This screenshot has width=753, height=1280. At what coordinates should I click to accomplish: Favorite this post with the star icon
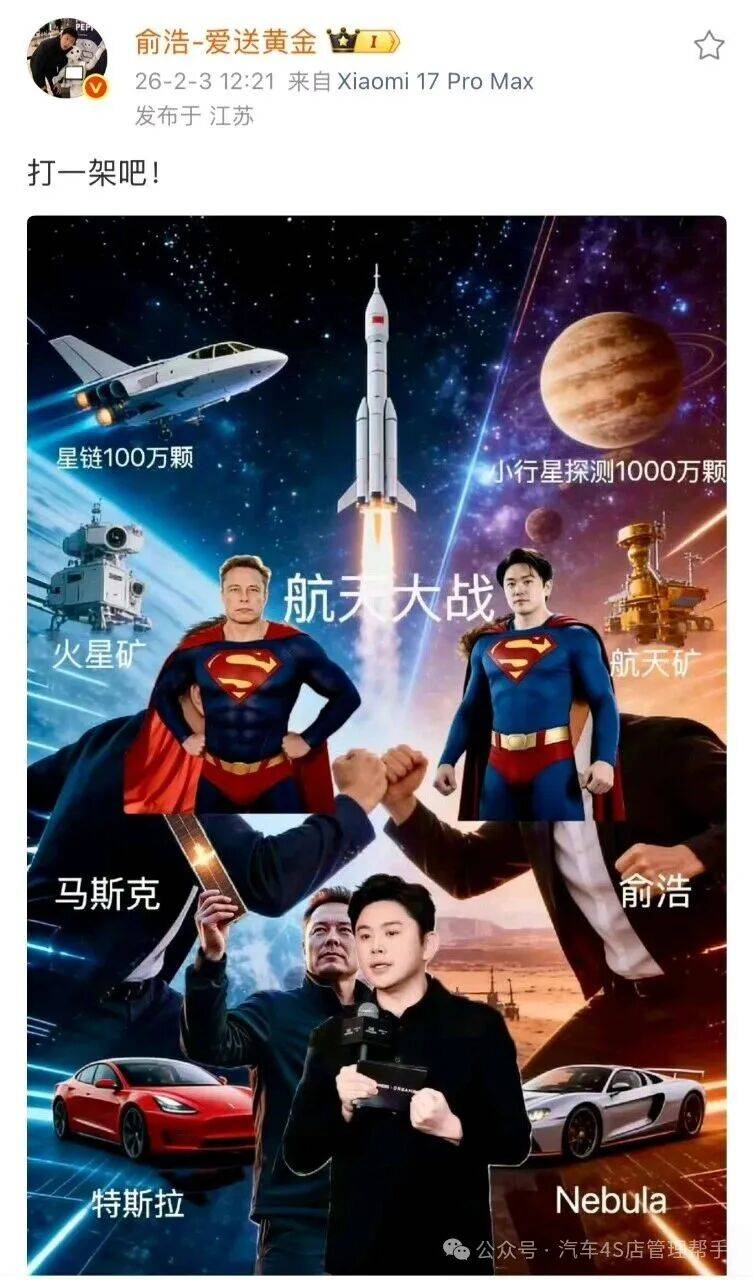pyautogui.click(x=708, y=45)
